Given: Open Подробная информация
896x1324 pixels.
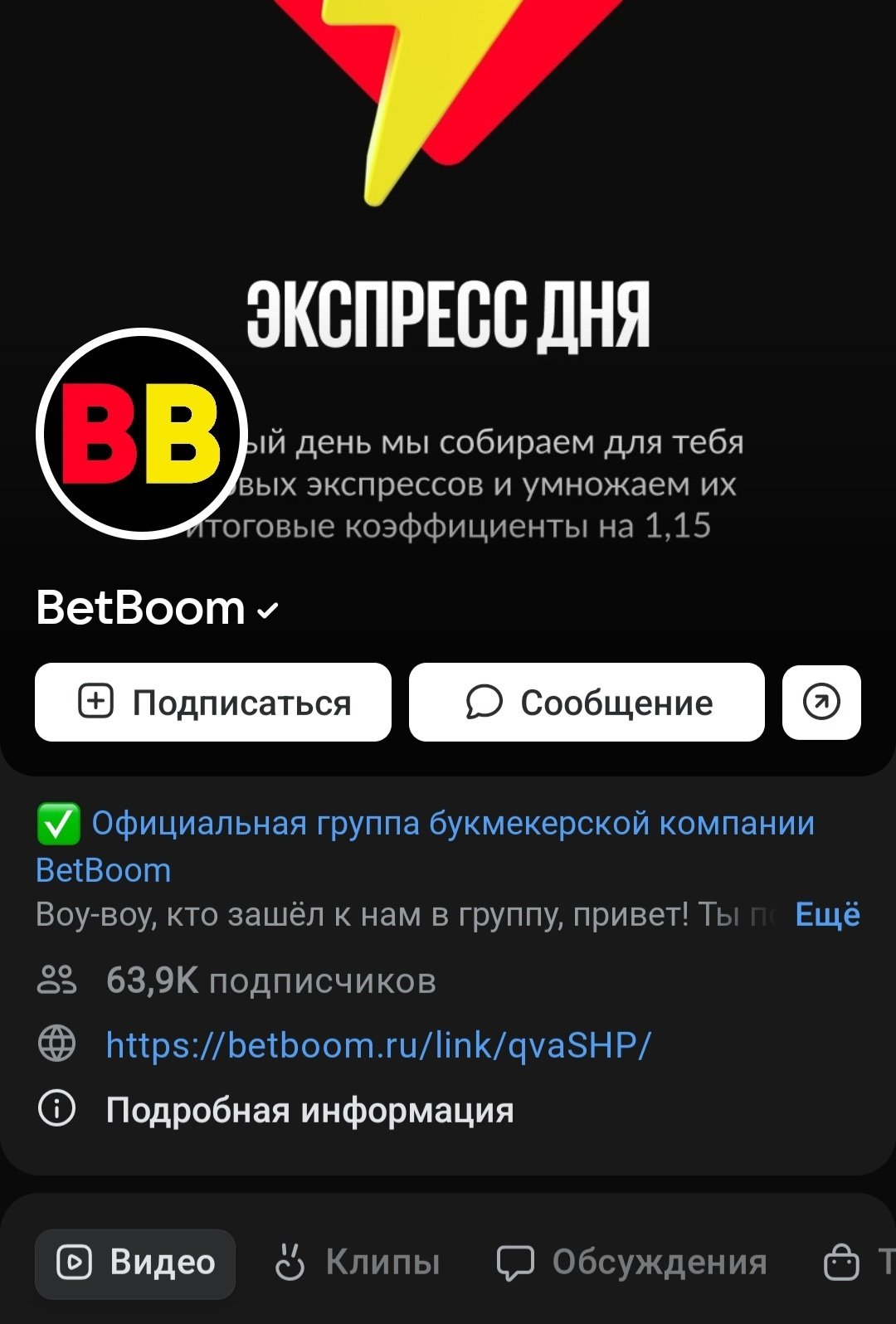Looking at the screenshot, I should pyautogui.click(x=309, y=1110).
